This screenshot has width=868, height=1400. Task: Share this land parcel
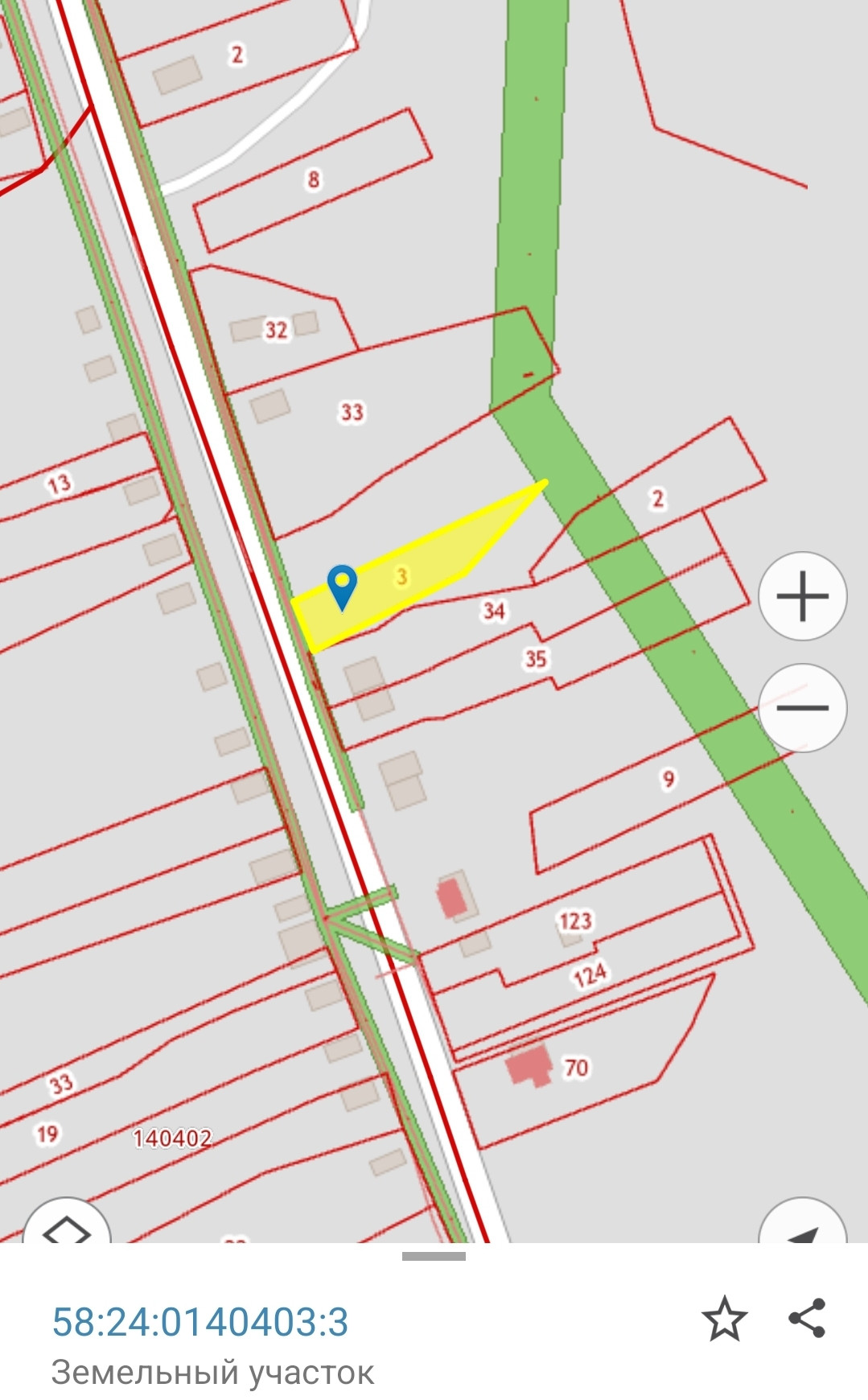coord(807,1318)
